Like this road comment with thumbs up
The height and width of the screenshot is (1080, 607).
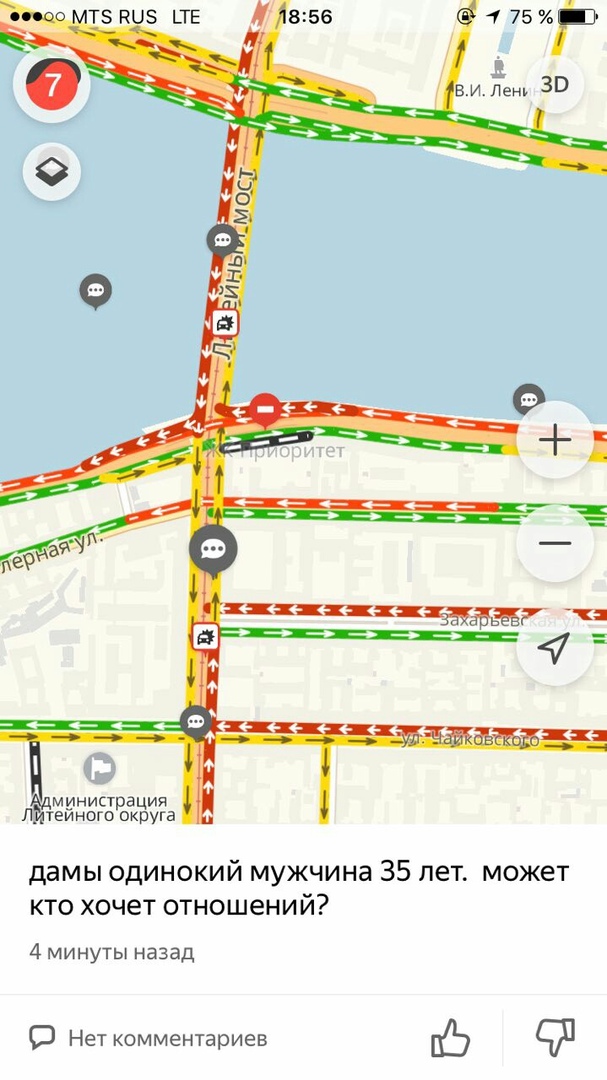(x=450, y=1038)
